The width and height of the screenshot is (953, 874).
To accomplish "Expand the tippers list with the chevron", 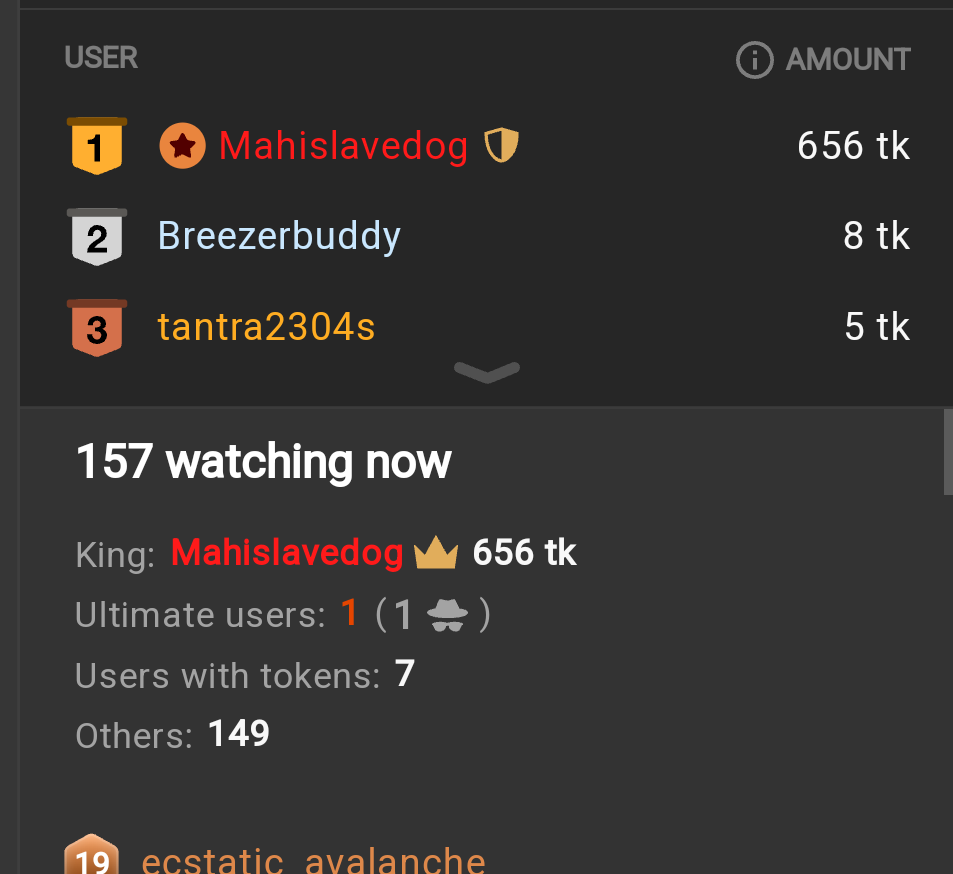I will click(x=487, y=372).
